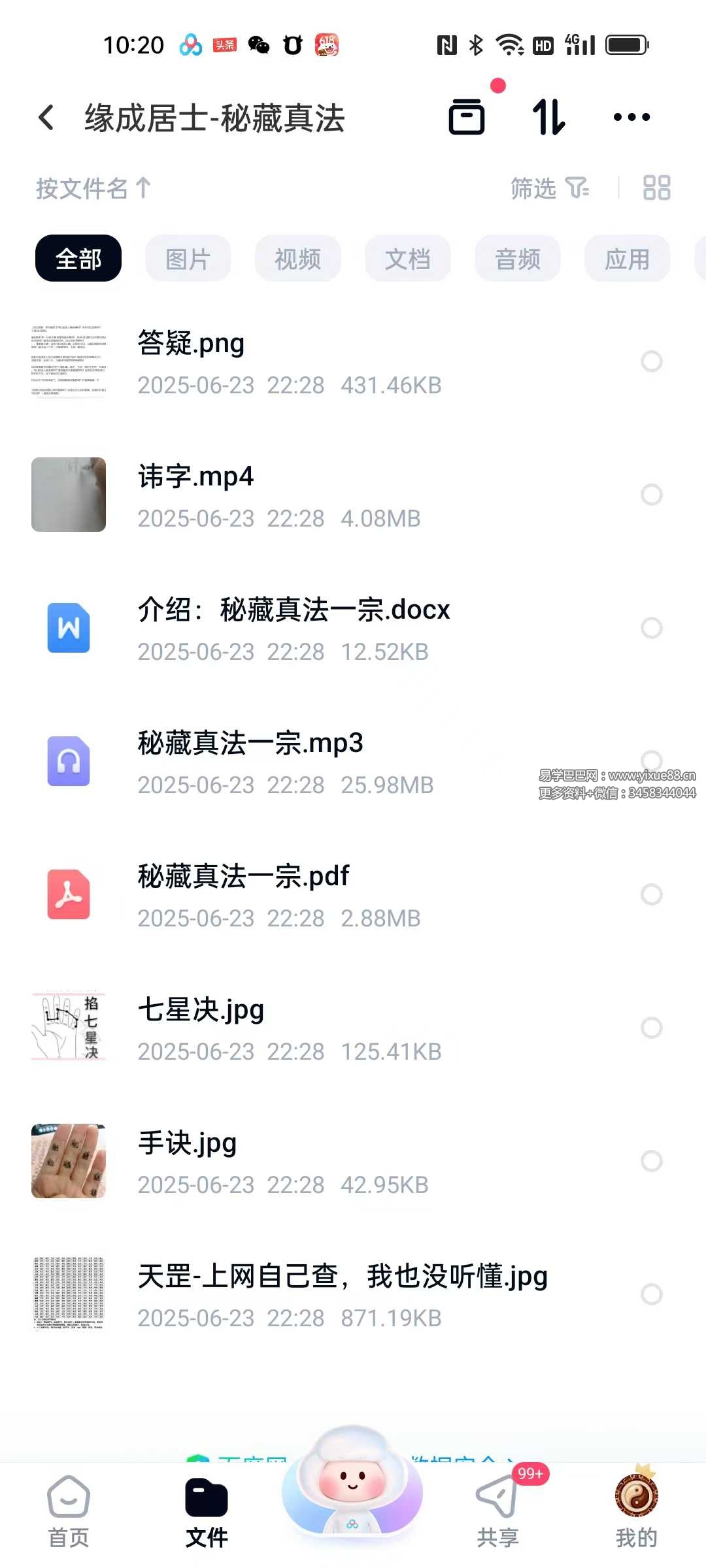Open the three-dot overflow menu

tap(631, 118)
